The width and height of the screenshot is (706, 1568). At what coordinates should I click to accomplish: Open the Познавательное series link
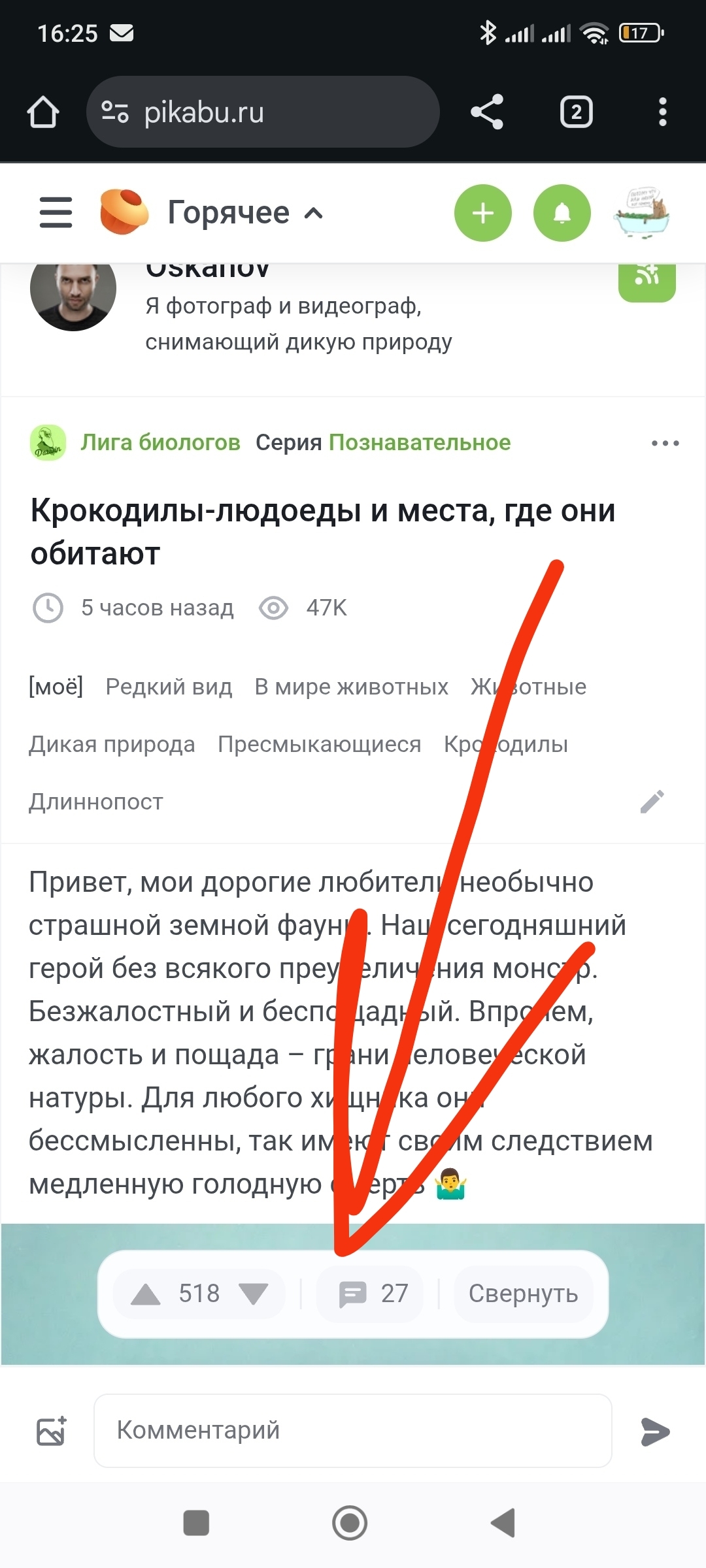(x=419, y=442)
